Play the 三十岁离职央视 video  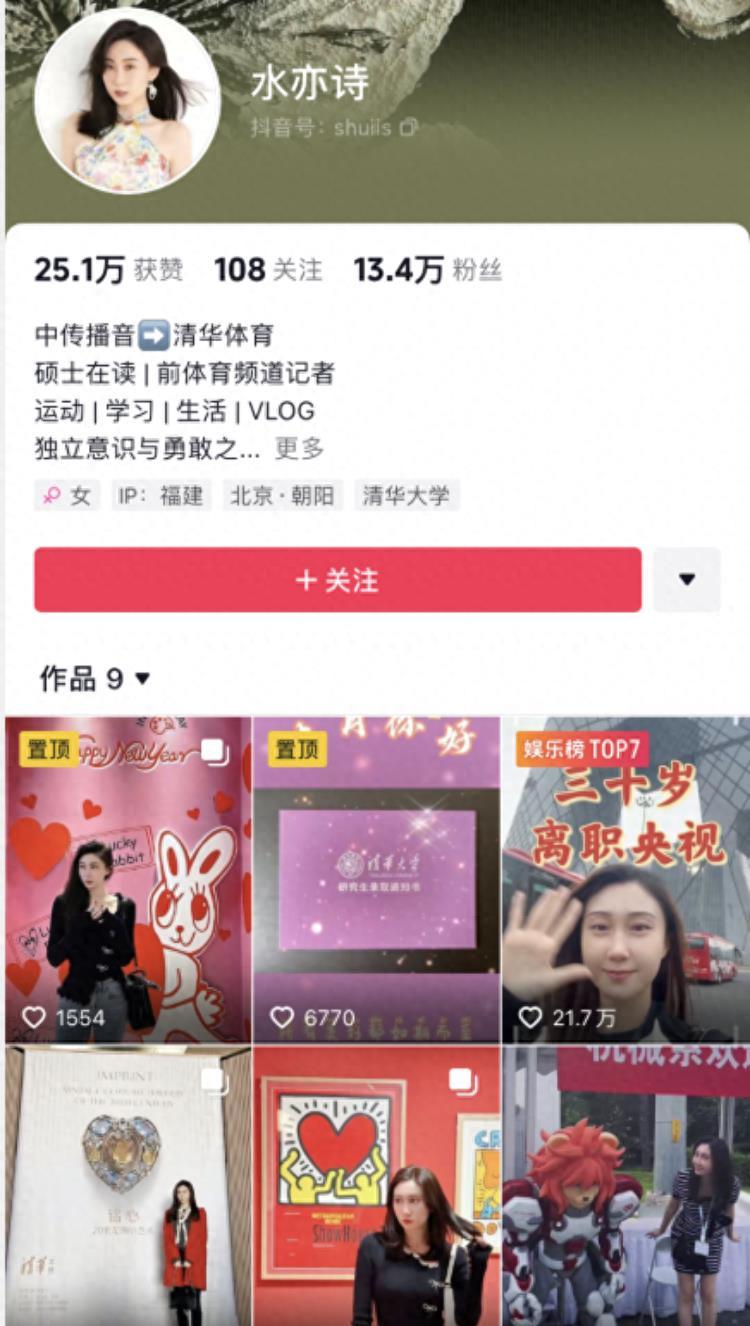point(625,880)
